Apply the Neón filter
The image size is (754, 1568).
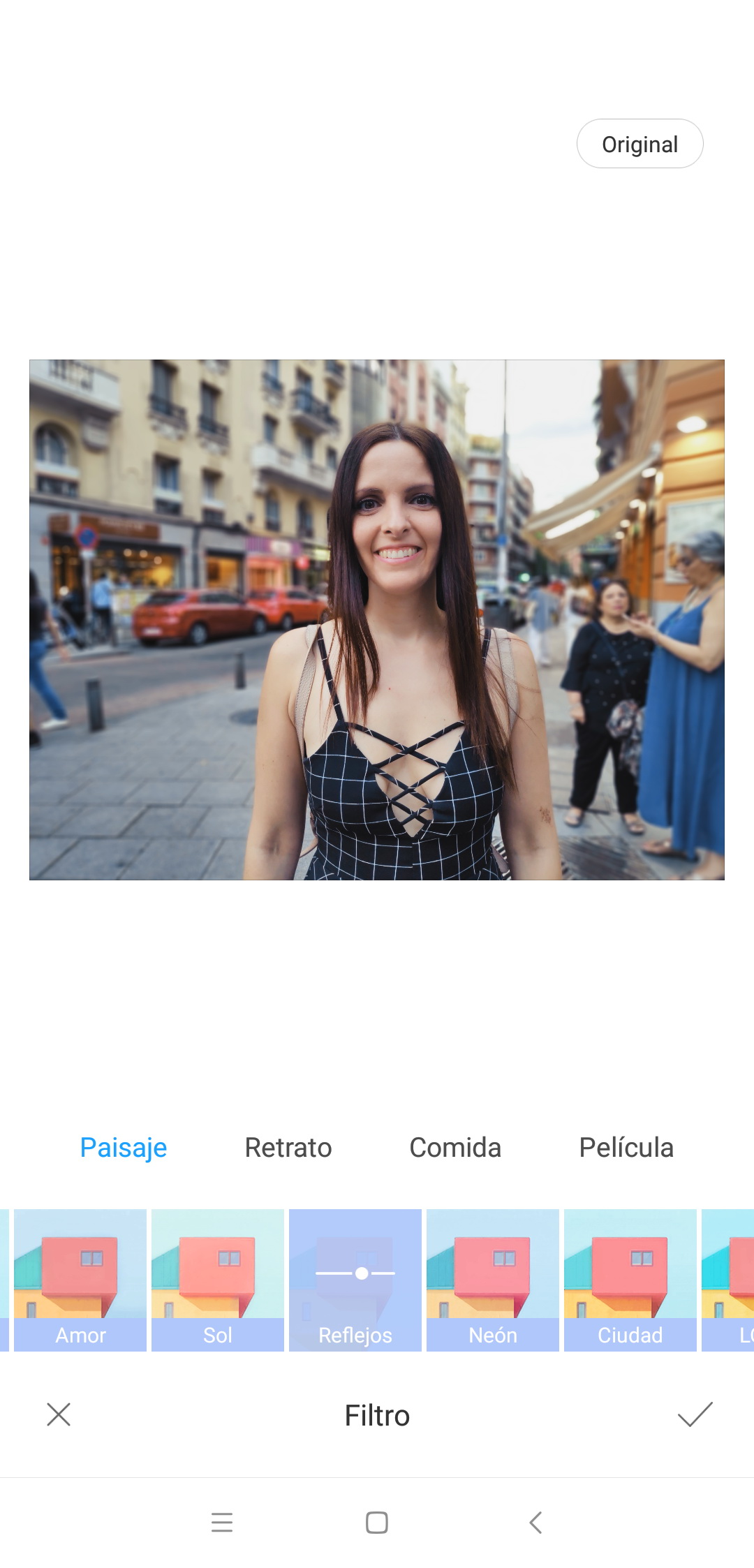tap(493, 1280)
